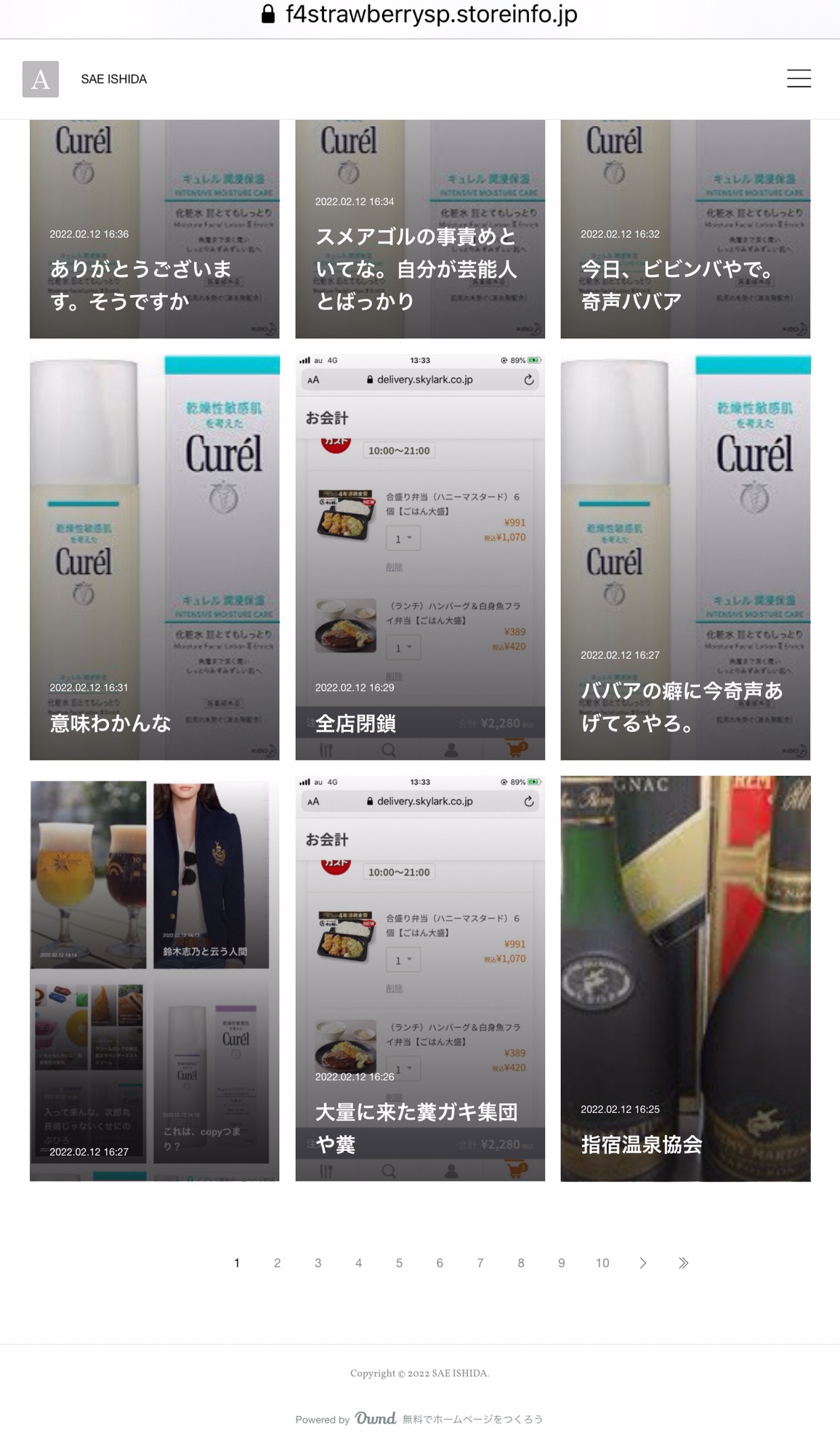Jump to page 5
Viewport: 840px width, 1454px height.
click(x=399, y=1263)
